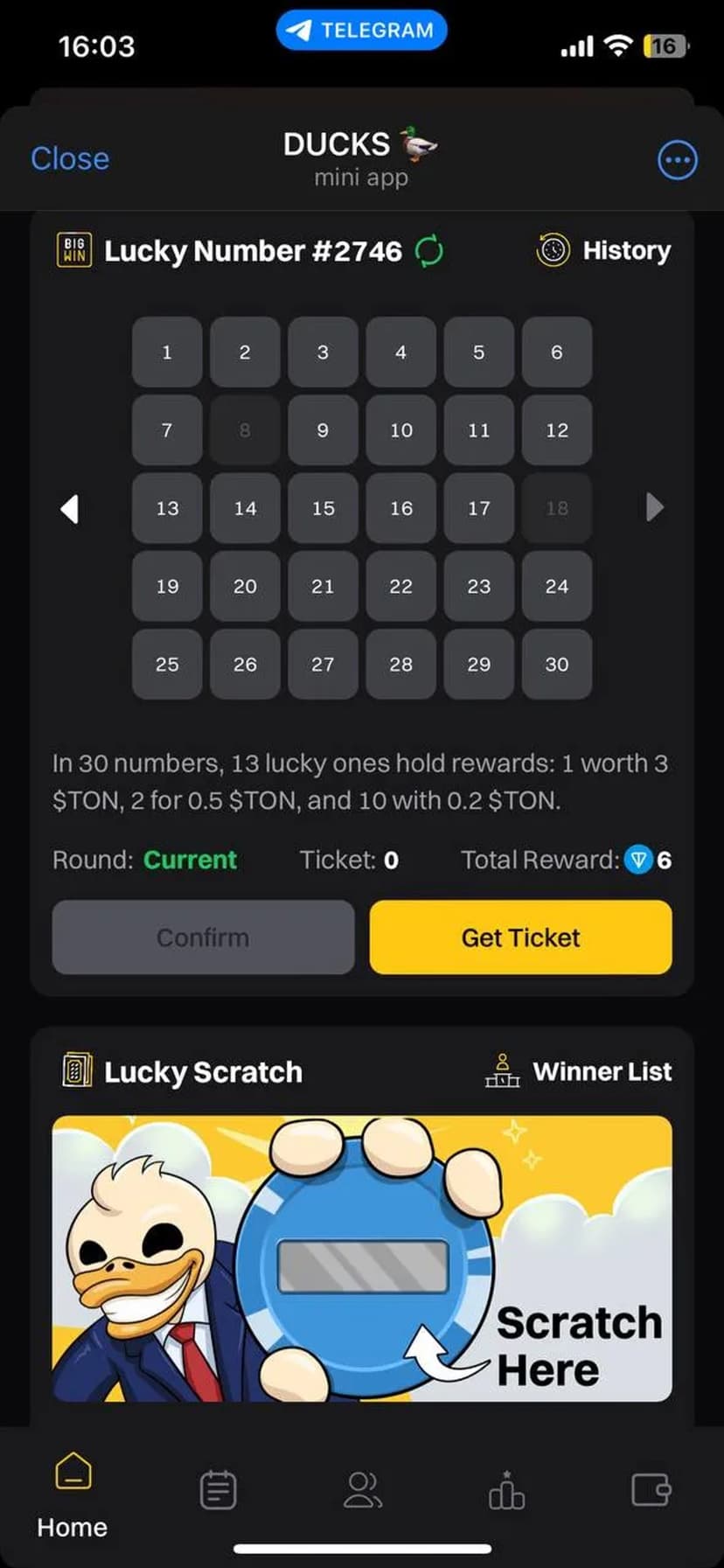Open the three-dot options menu
The image size is (724, 1568).
677,160
